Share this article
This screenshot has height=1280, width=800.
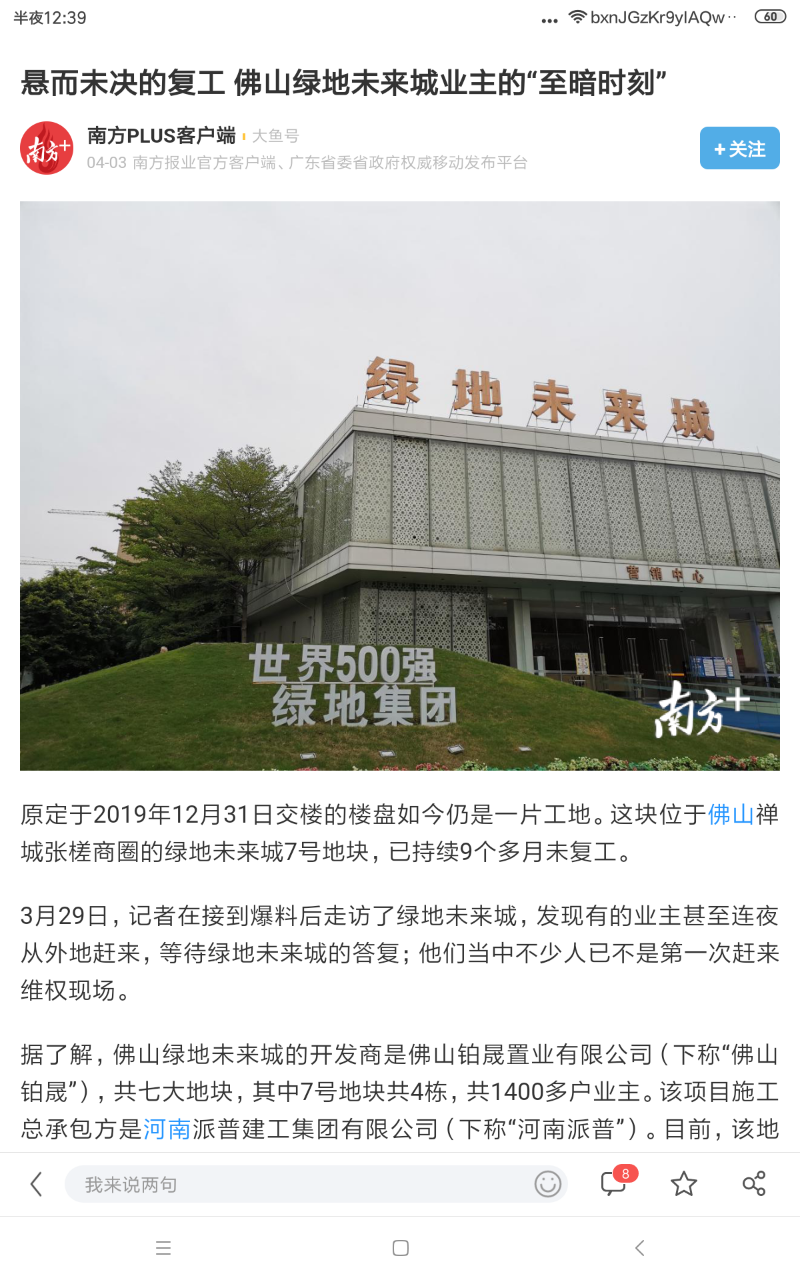coord(754,1184)
